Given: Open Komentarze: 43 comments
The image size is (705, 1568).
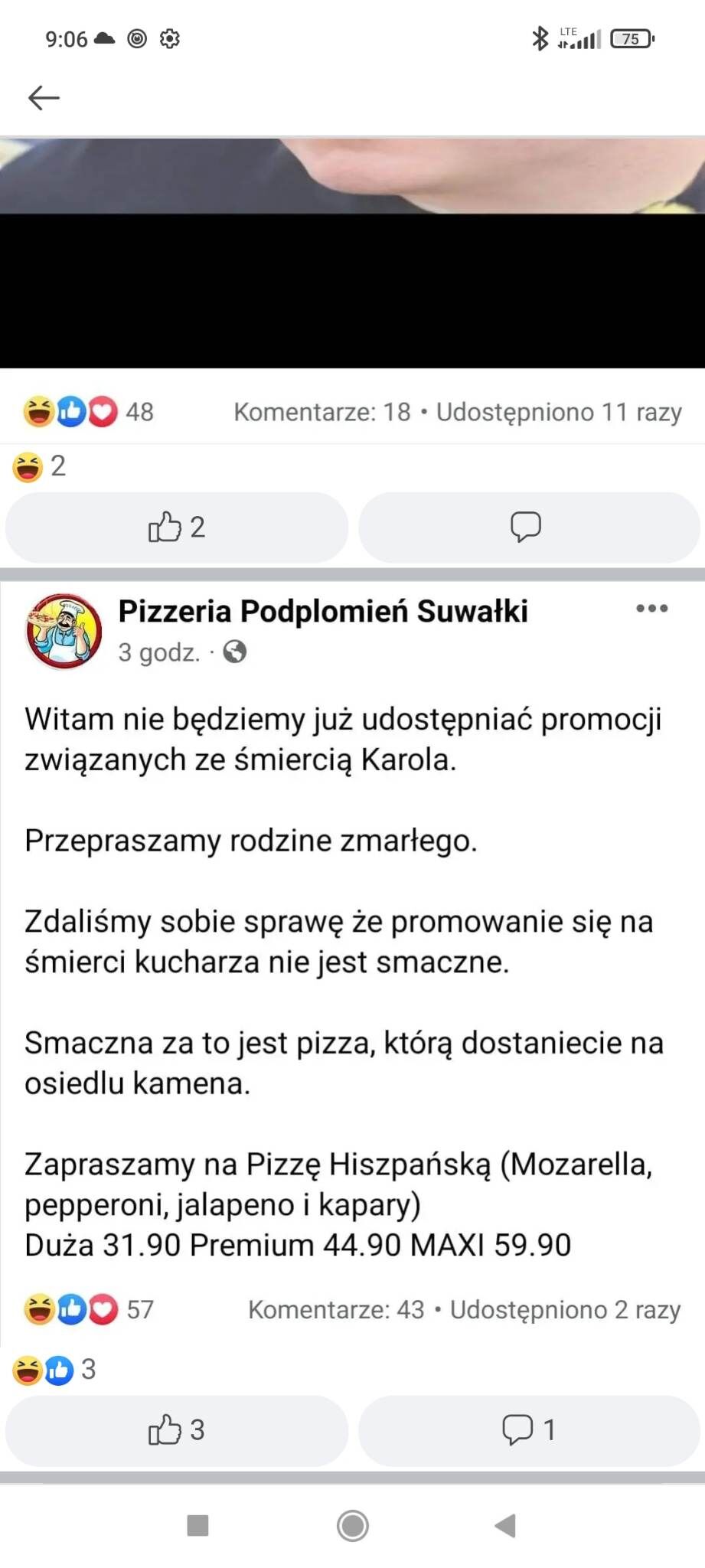Looking at the screenshot, I should click(x=336, y=1309).
